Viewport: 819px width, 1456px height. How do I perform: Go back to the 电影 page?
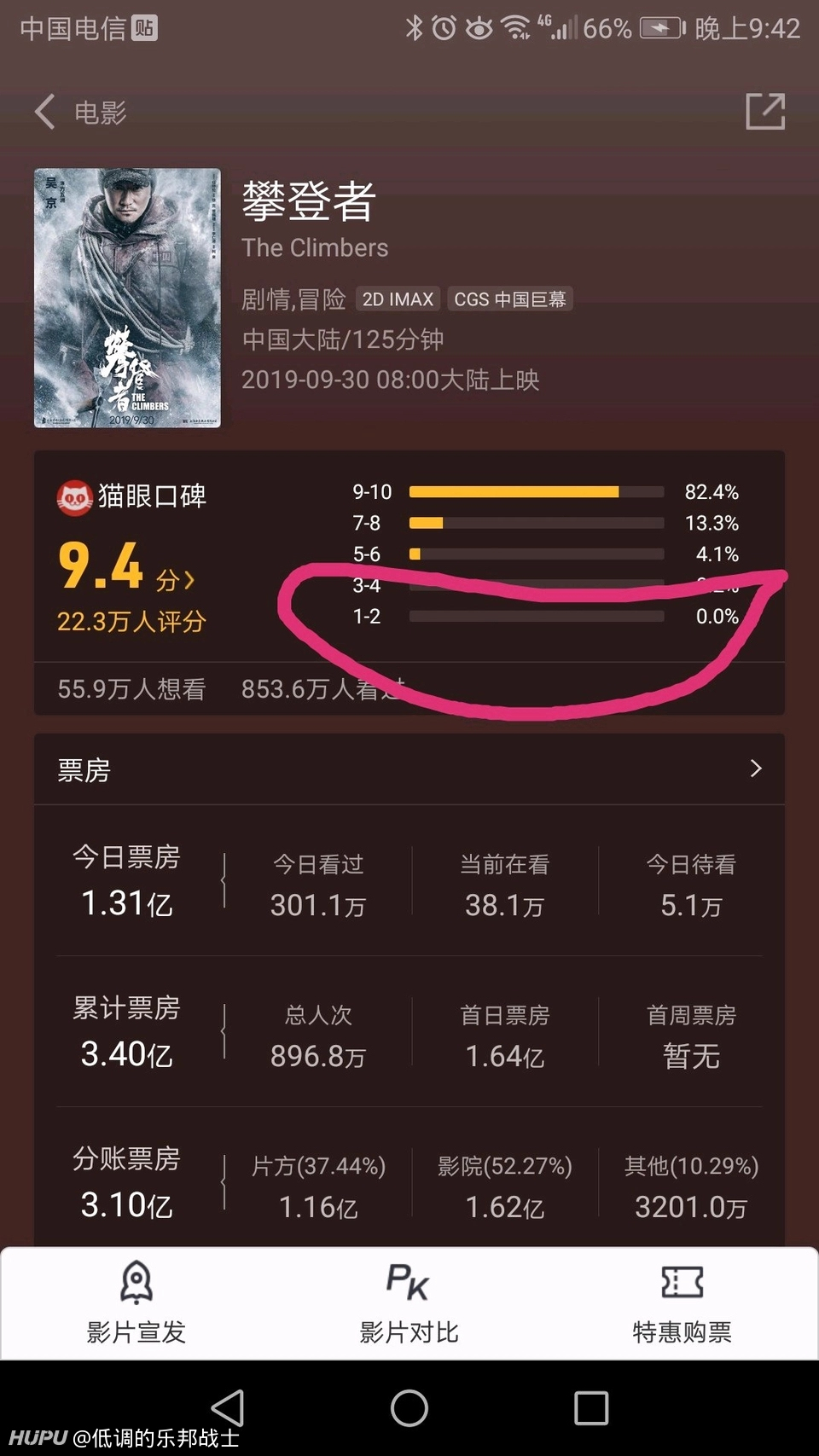tap(79, 112)
